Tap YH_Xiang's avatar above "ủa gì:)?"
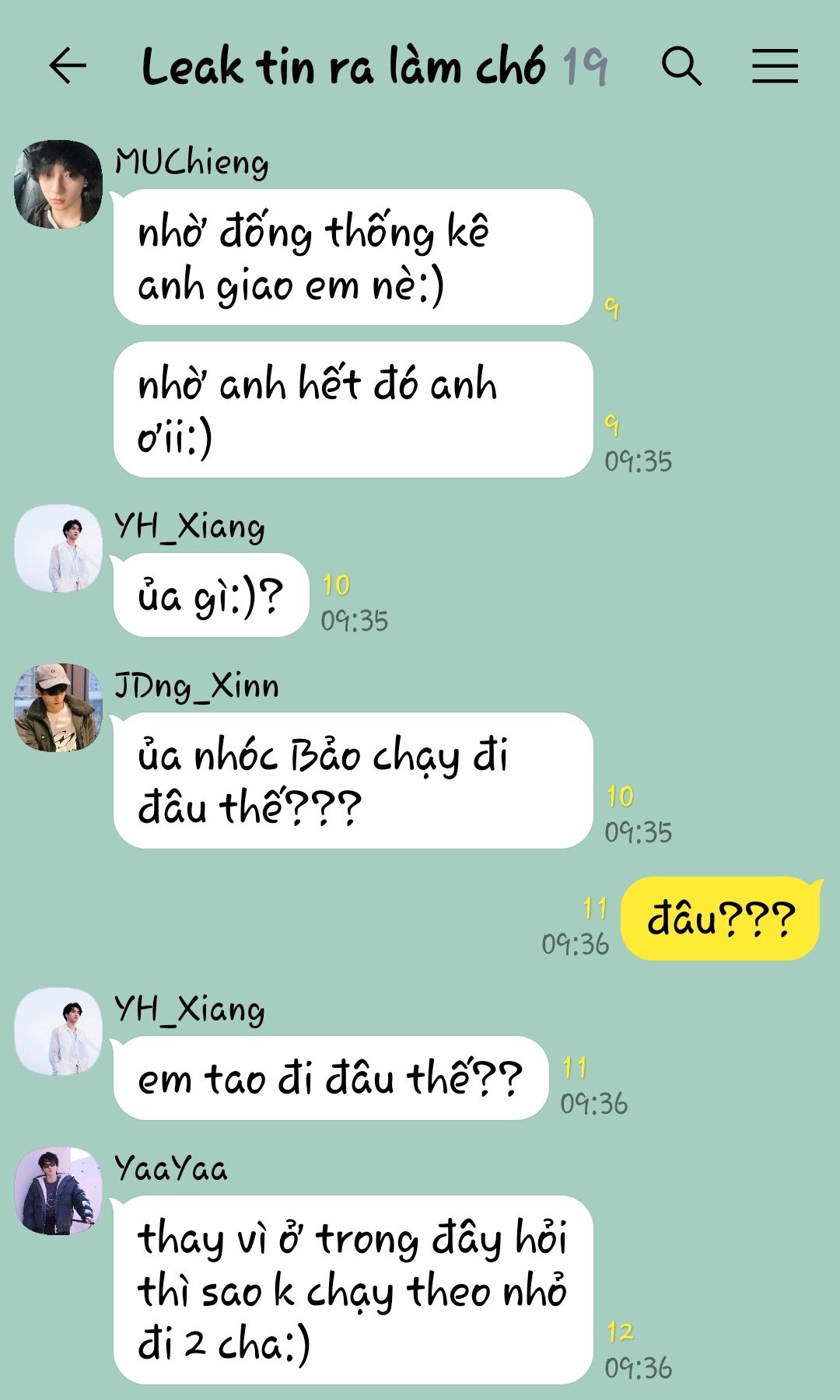 coord(58,548)
